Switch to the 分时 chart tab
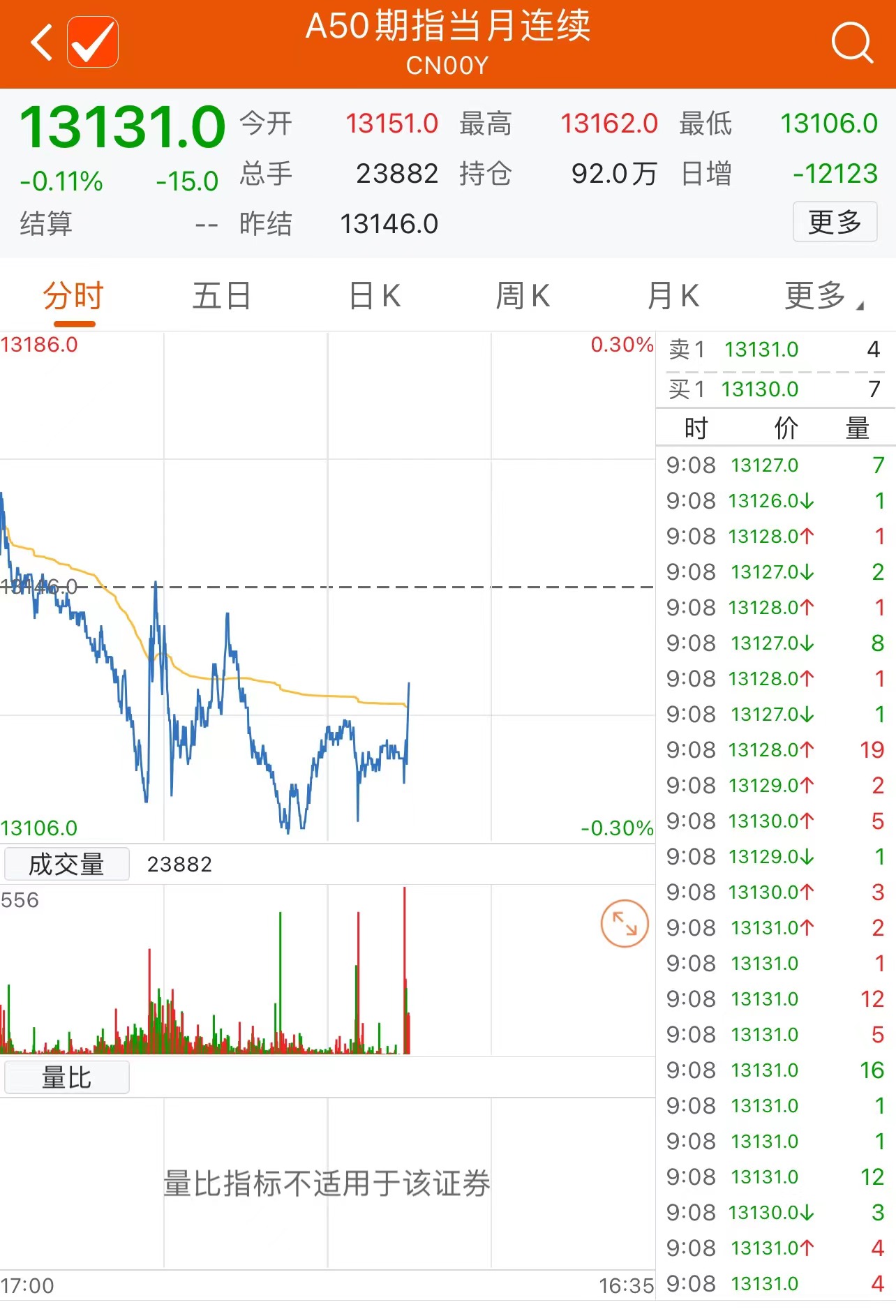 click(73, 297)
